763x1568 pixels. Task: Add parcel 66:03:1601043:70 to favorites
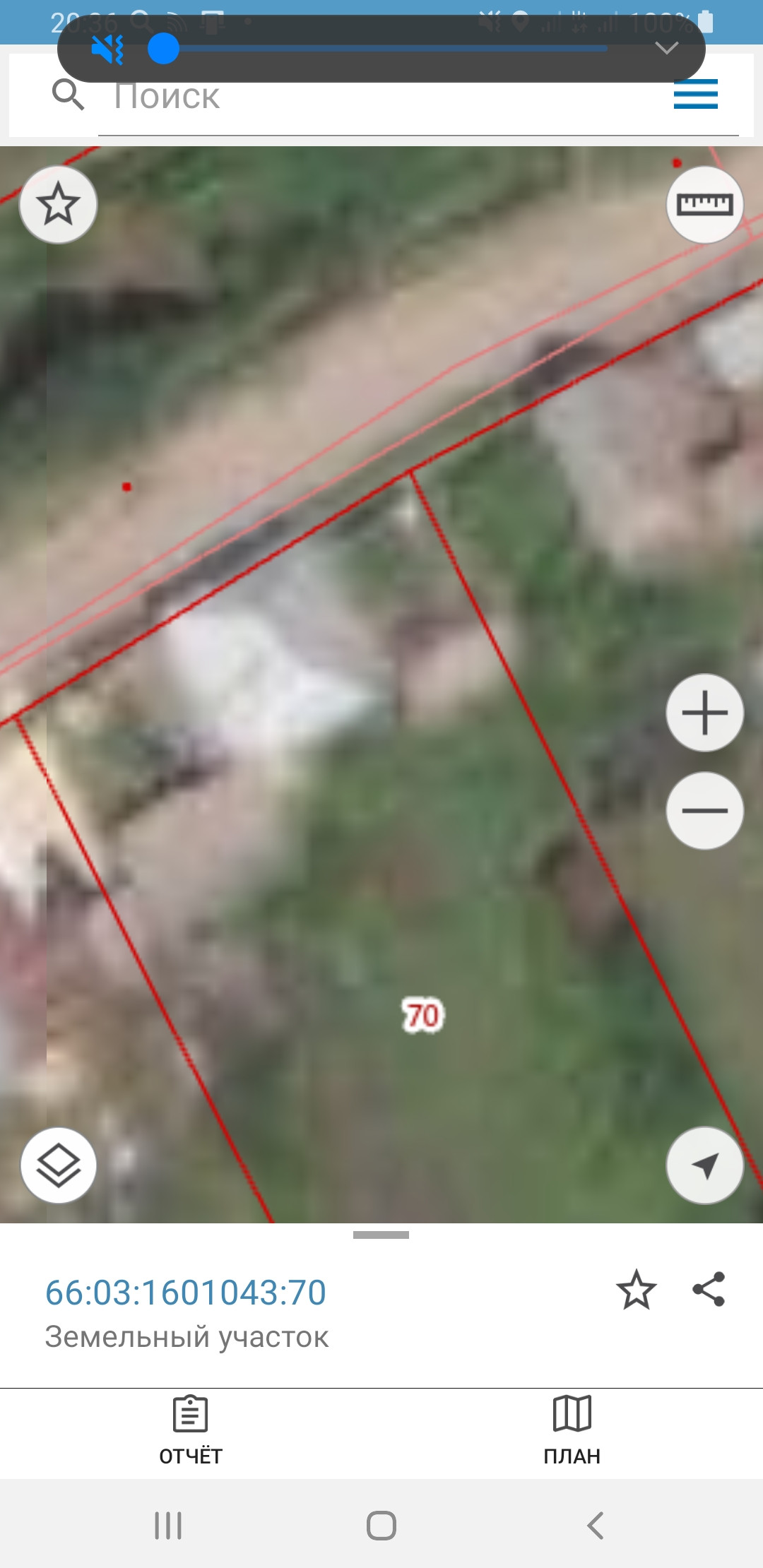click(636, 1290)
